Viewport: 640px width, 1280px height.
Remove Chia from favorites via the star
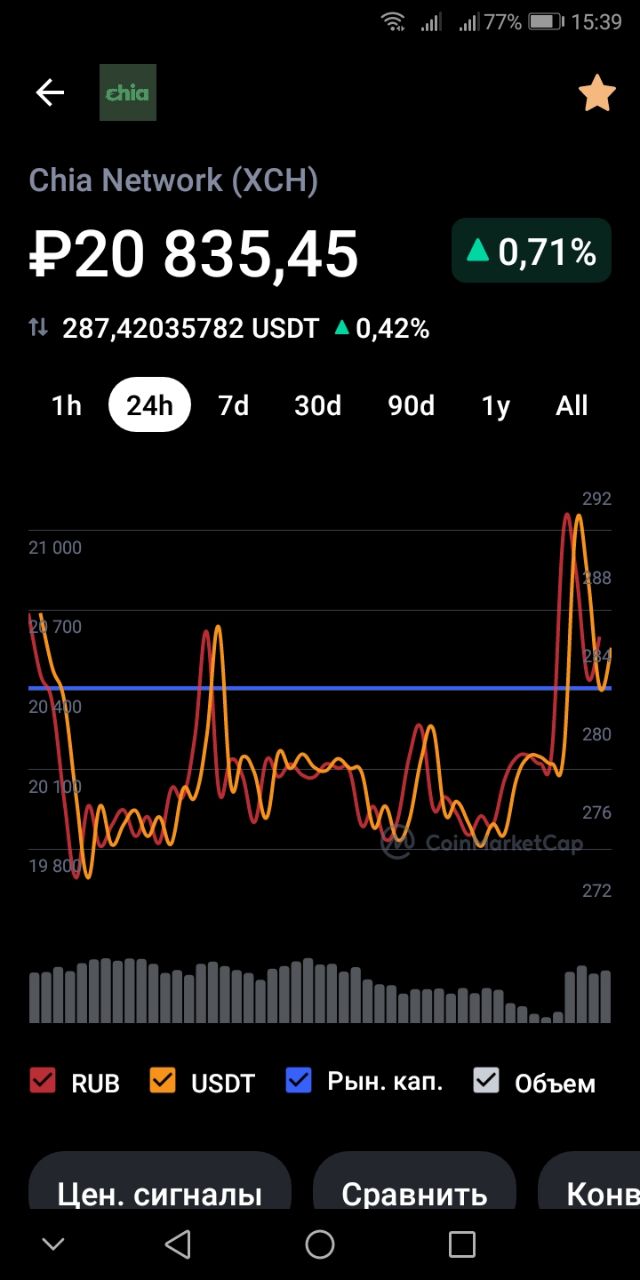pos(597,93)
